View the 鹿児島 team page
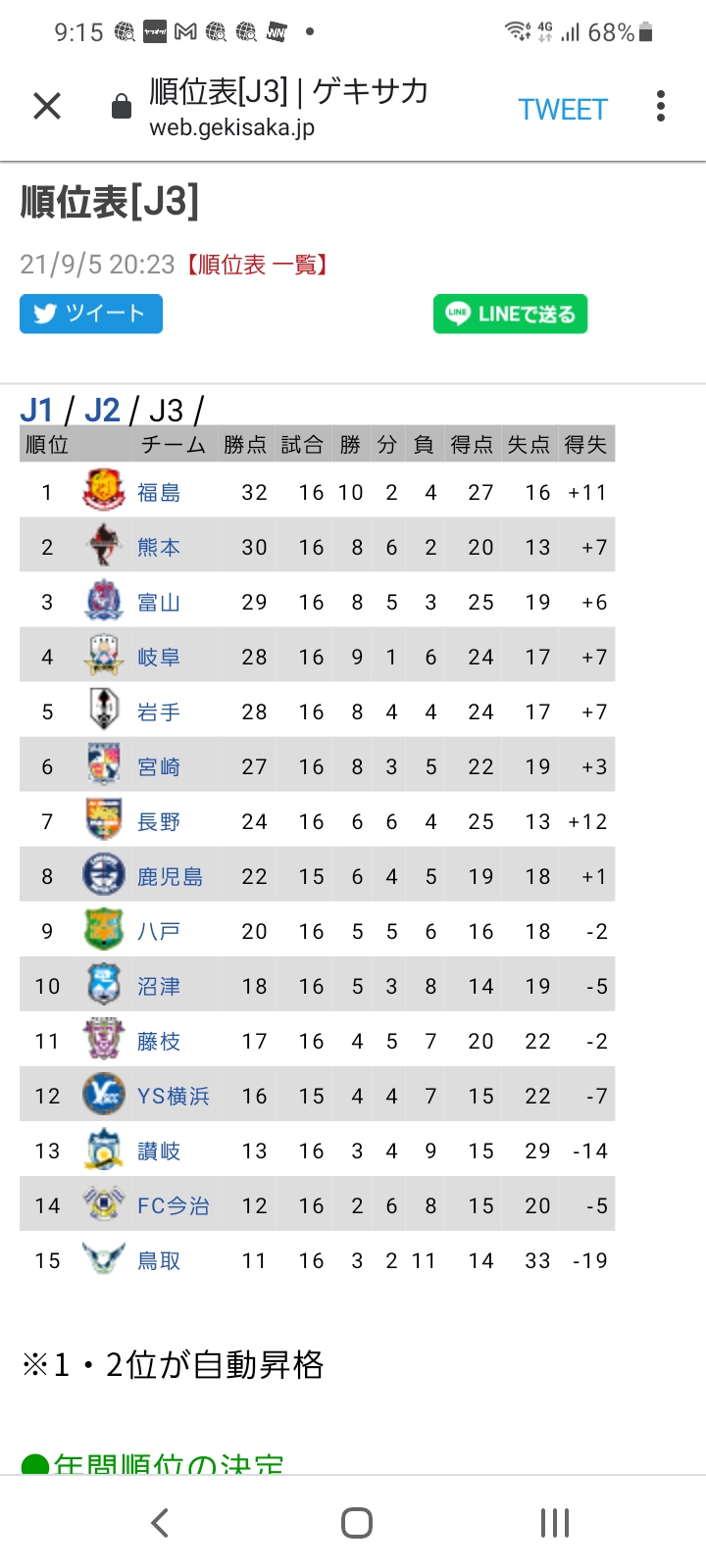706x1568 pixels. (x=171, y=877)
